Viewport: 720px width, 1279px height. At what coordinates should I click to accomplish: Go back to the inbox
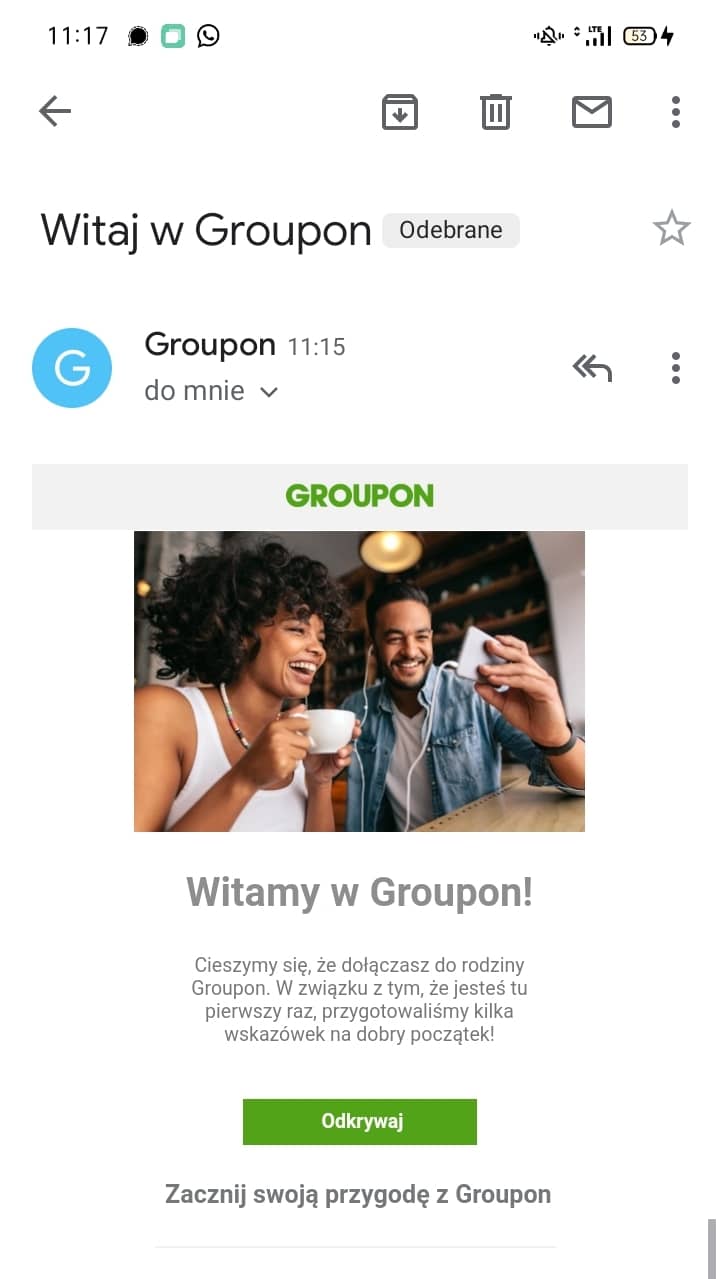pos(55,112)
